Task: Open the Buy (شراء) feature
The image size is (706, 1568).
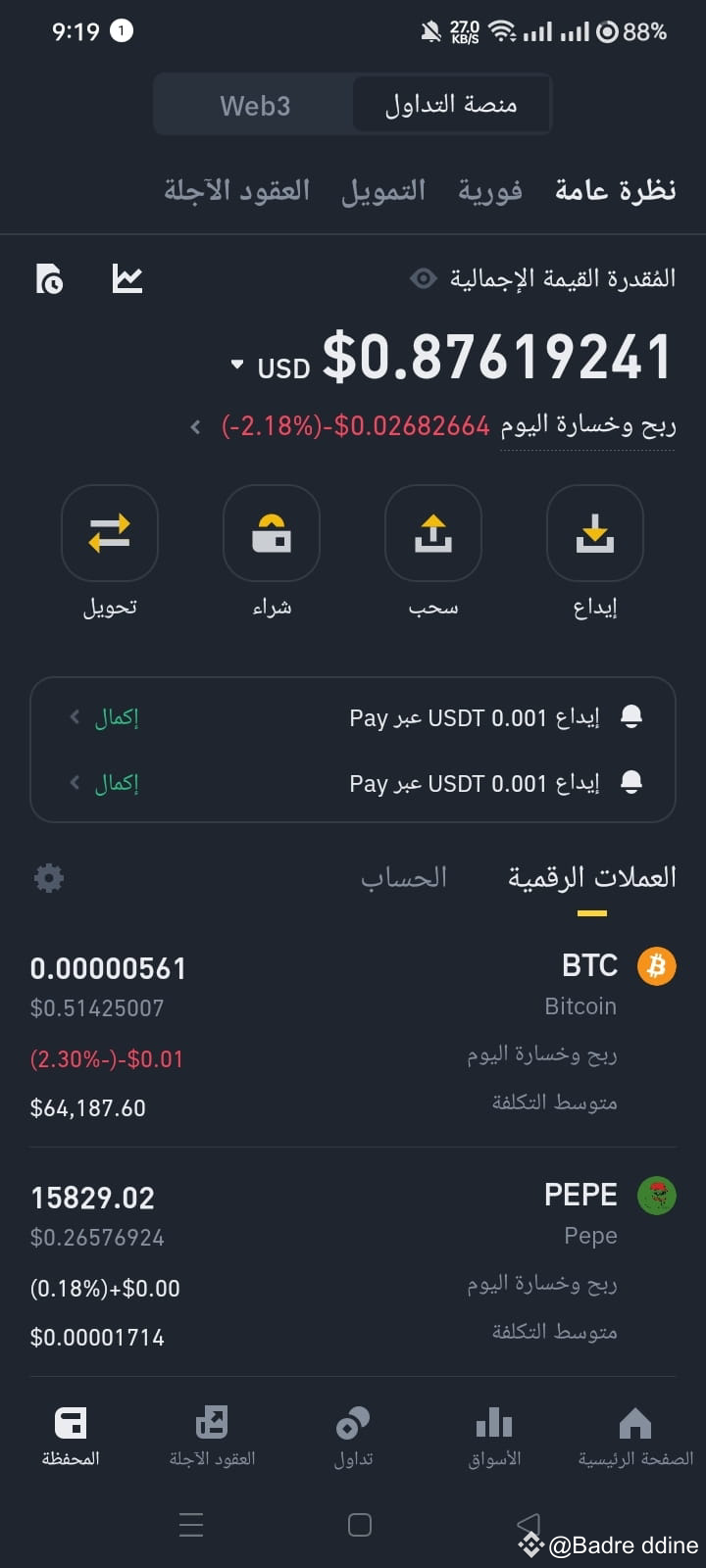Action: coord(272,533)
